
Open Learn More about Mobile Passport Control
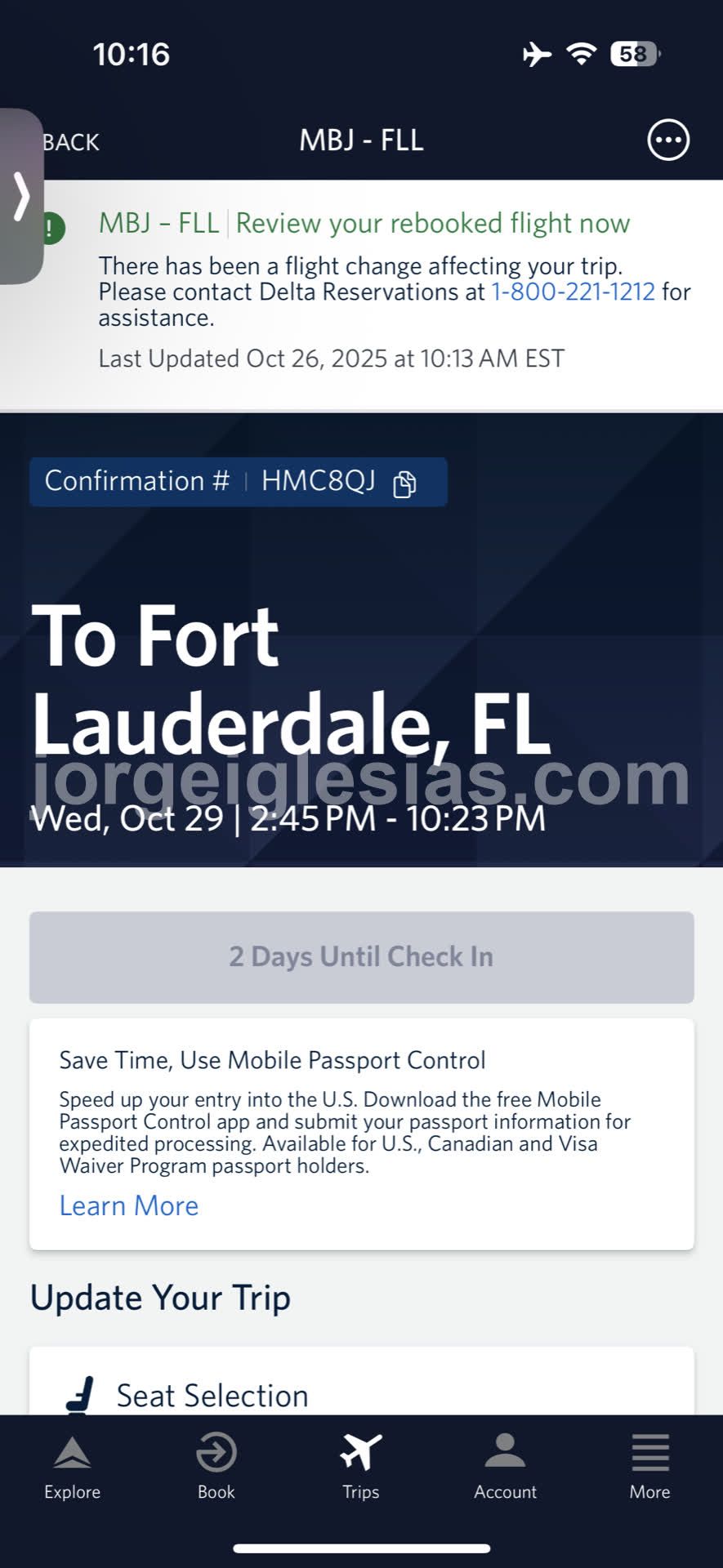128,1205
